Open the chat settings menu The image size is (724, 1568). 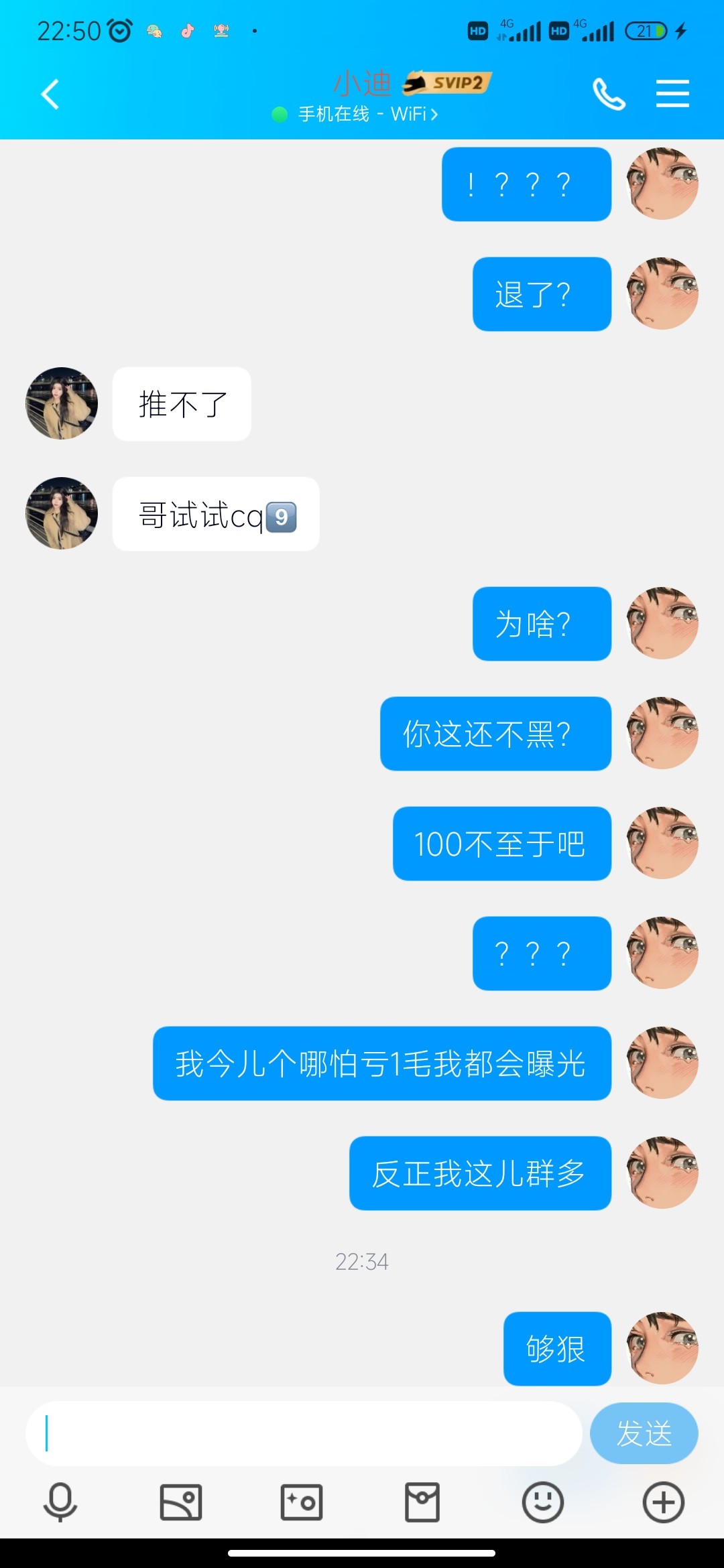point(672,94)
